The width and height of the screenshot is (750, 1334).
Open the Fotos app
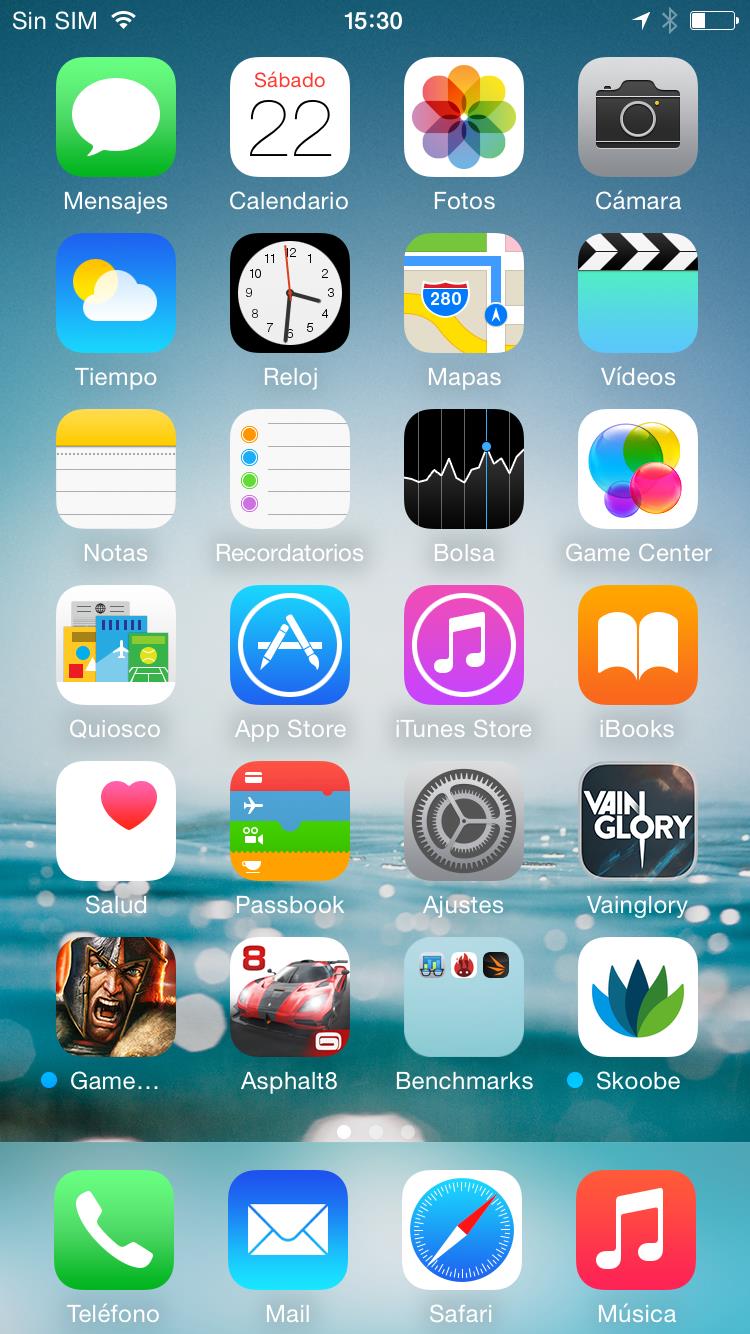(464, 117)
